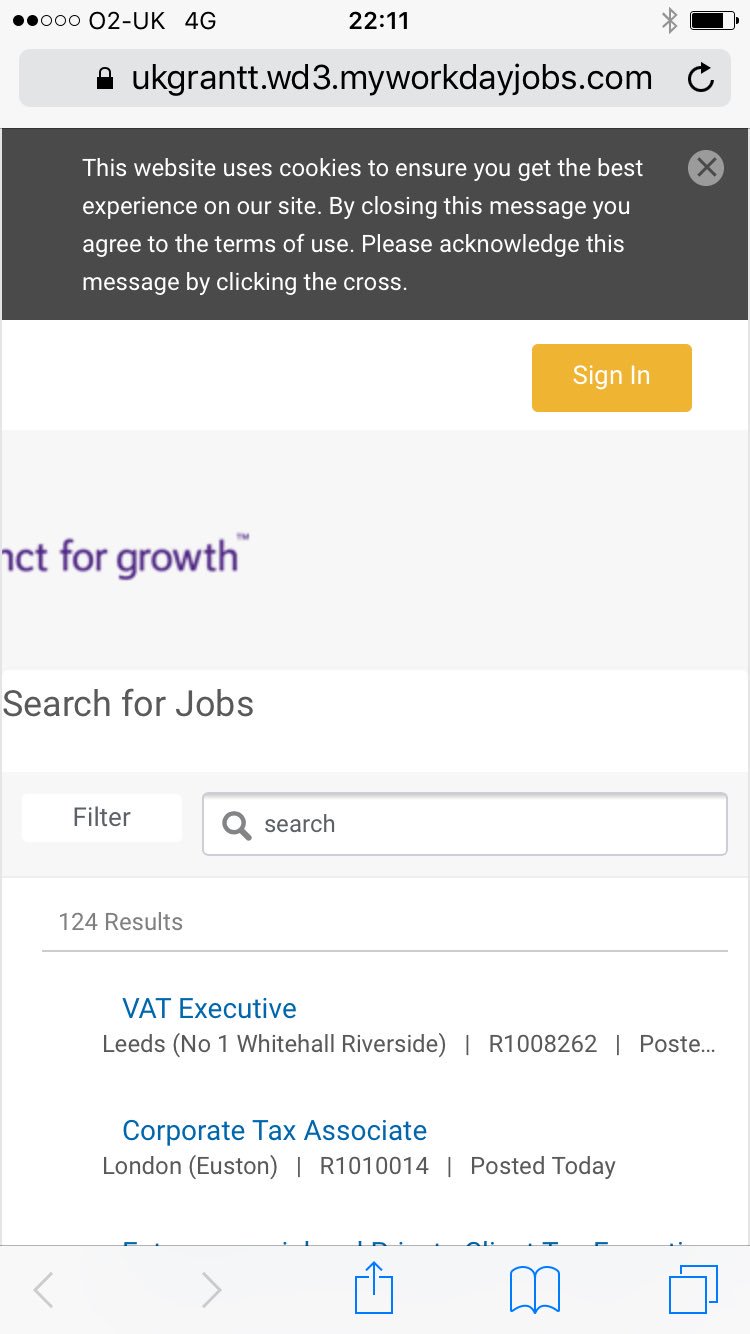The width and height of the screenshot is (750, 1334).
Task: Show all open Safari tabs
Action: (693, 1290)
